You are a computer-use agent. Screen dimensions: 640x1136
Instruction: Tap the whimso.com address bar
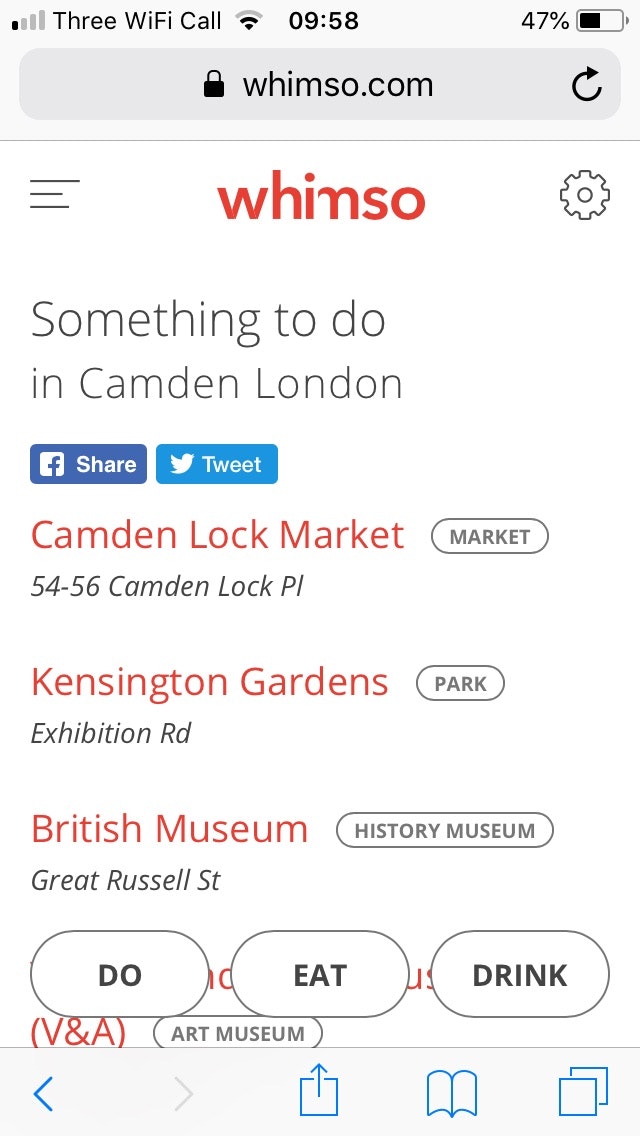320,85
